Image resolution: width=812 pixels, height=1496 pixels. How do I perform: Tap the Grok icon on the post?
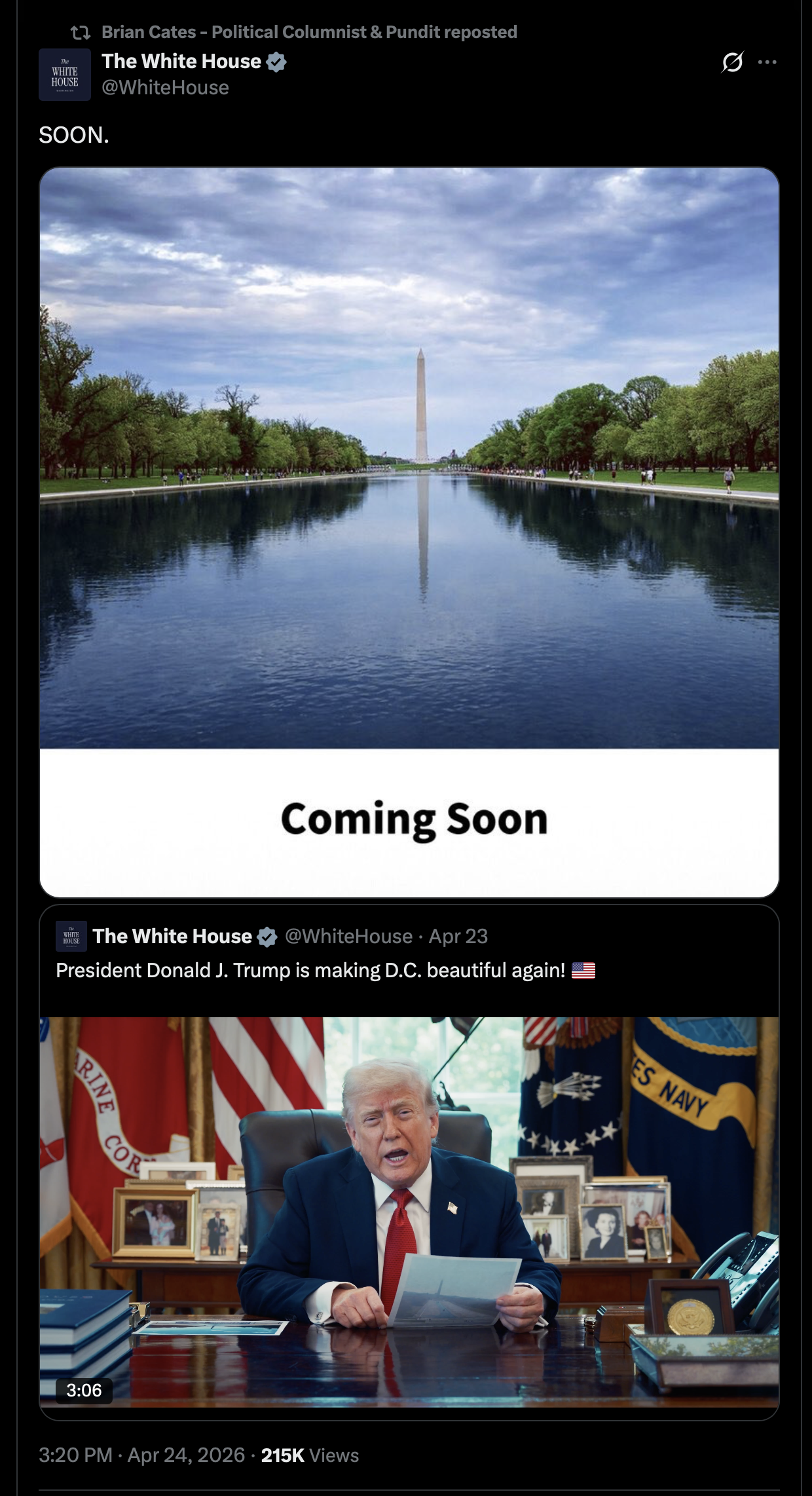click(732, 62)
